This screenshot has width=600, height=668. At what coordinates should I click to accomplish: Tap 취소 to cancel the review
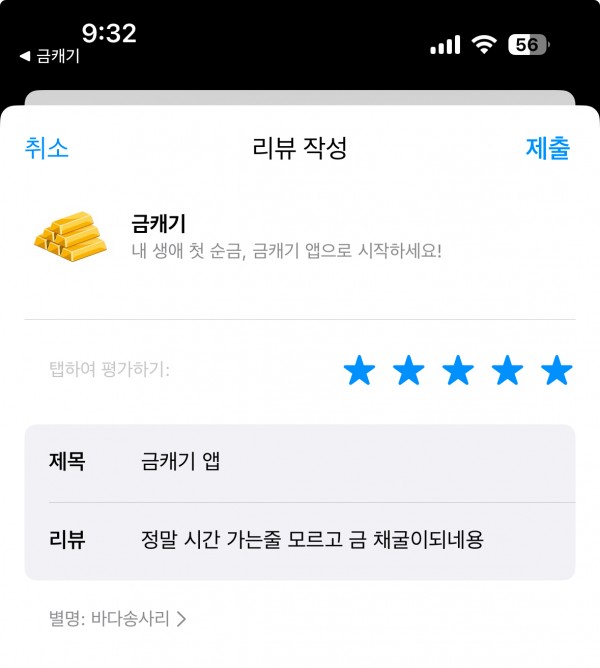pyautogui.click(x=46, y=149)
